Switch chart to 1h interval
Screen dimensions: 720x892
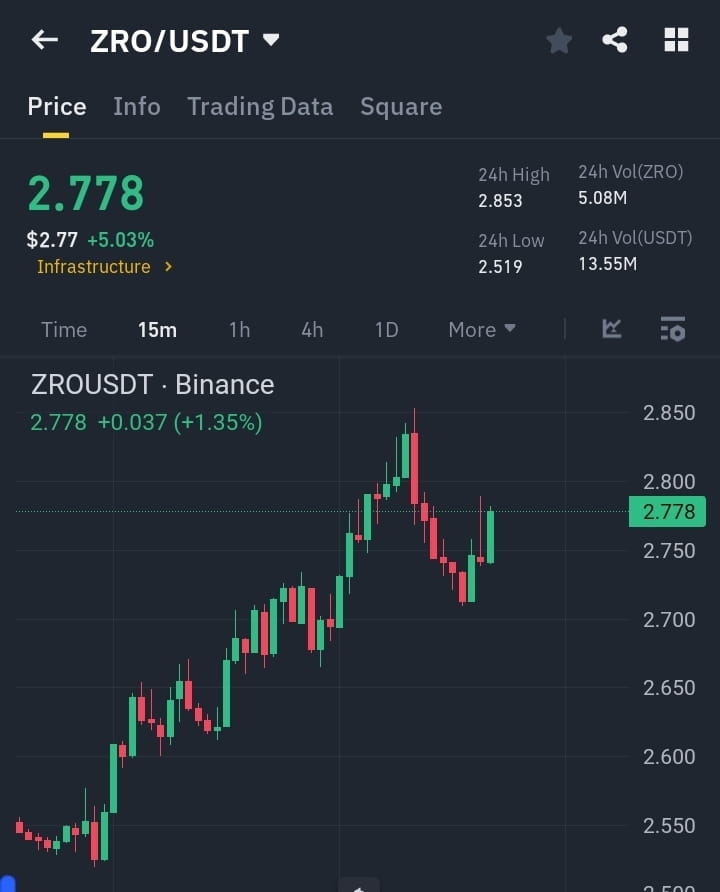(239, 329)
